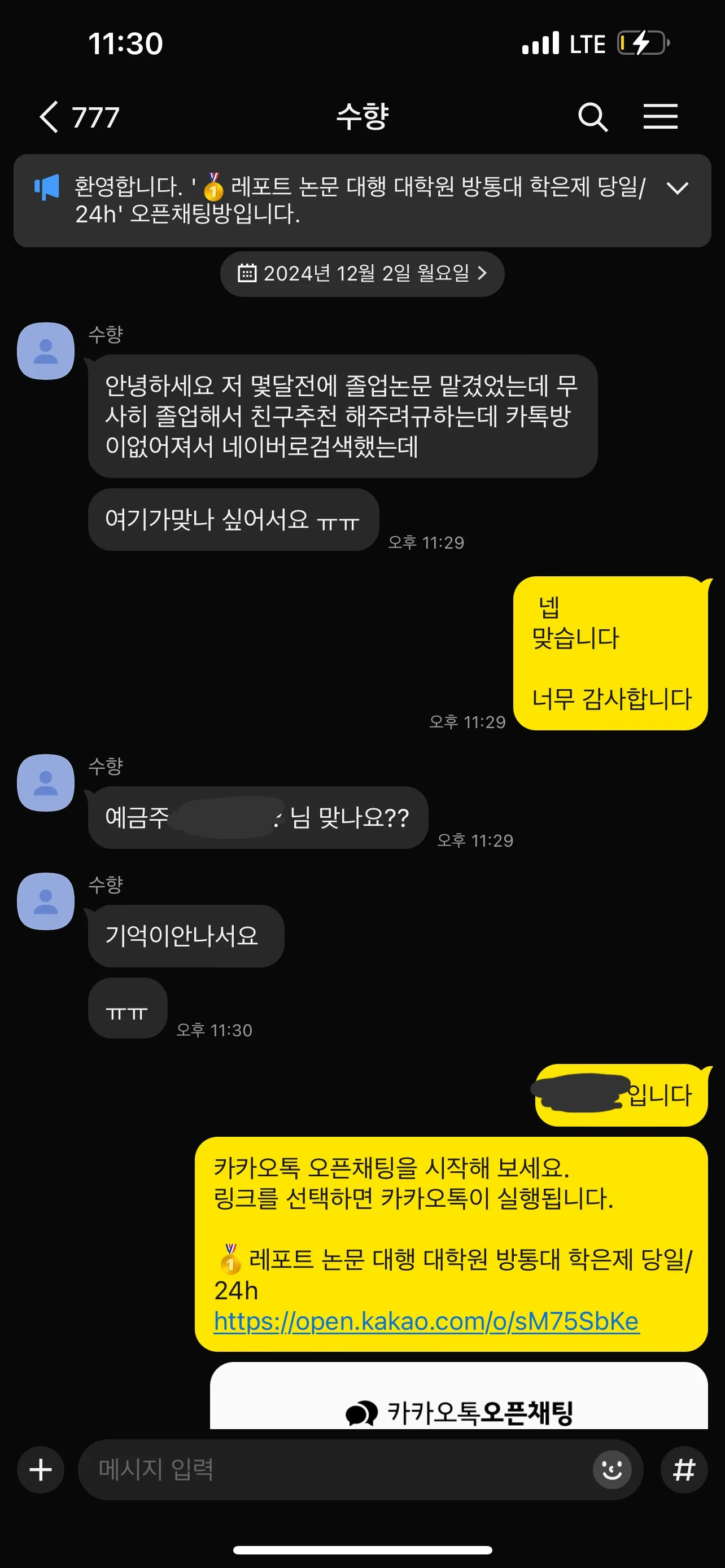The image size is (725, 1568).
Task: Toggle the avatar next to 예금주 message
Action: (45, 783)
